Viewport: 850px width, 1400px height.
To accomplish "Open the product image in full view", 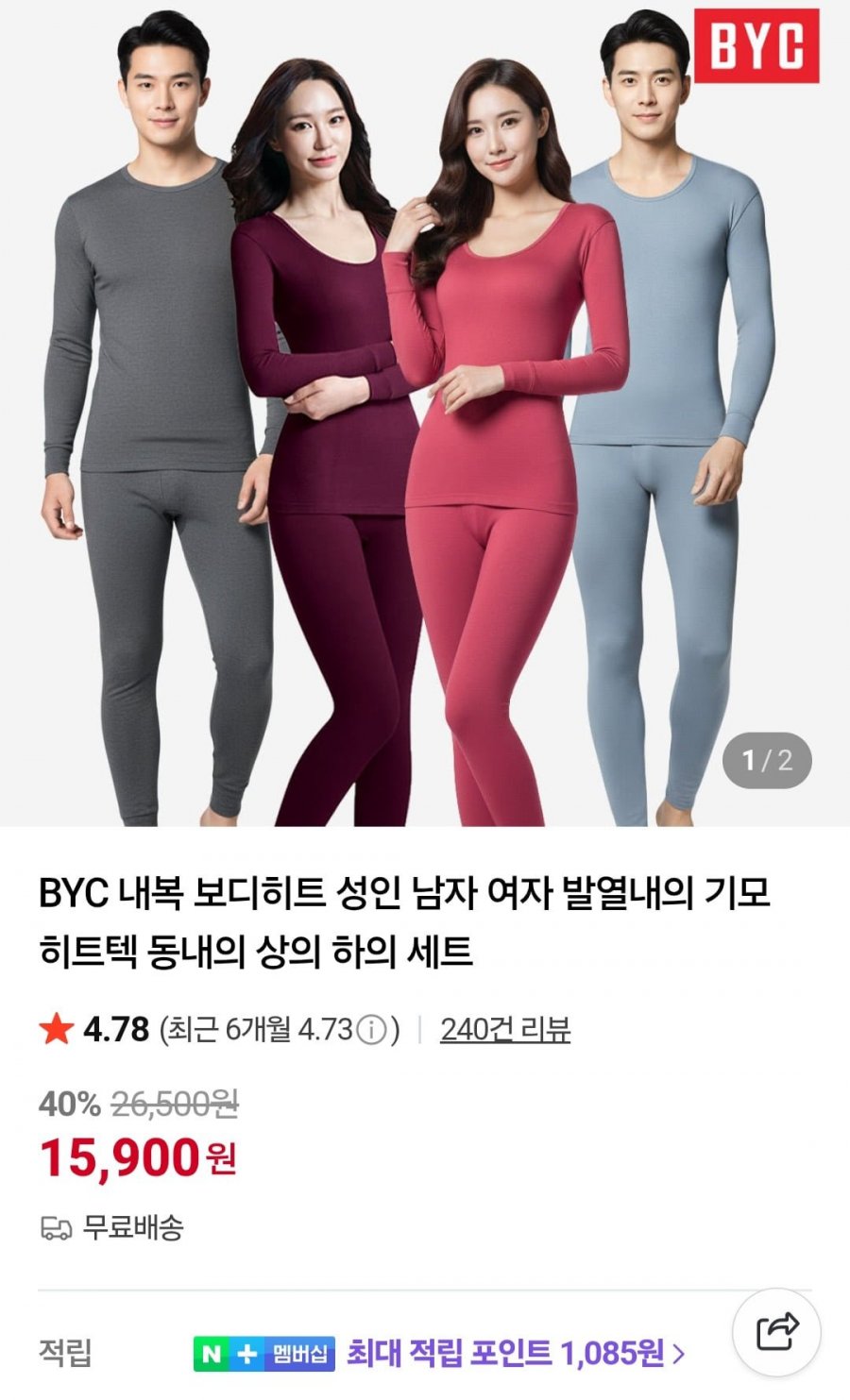I will click(x=425, y=415).
